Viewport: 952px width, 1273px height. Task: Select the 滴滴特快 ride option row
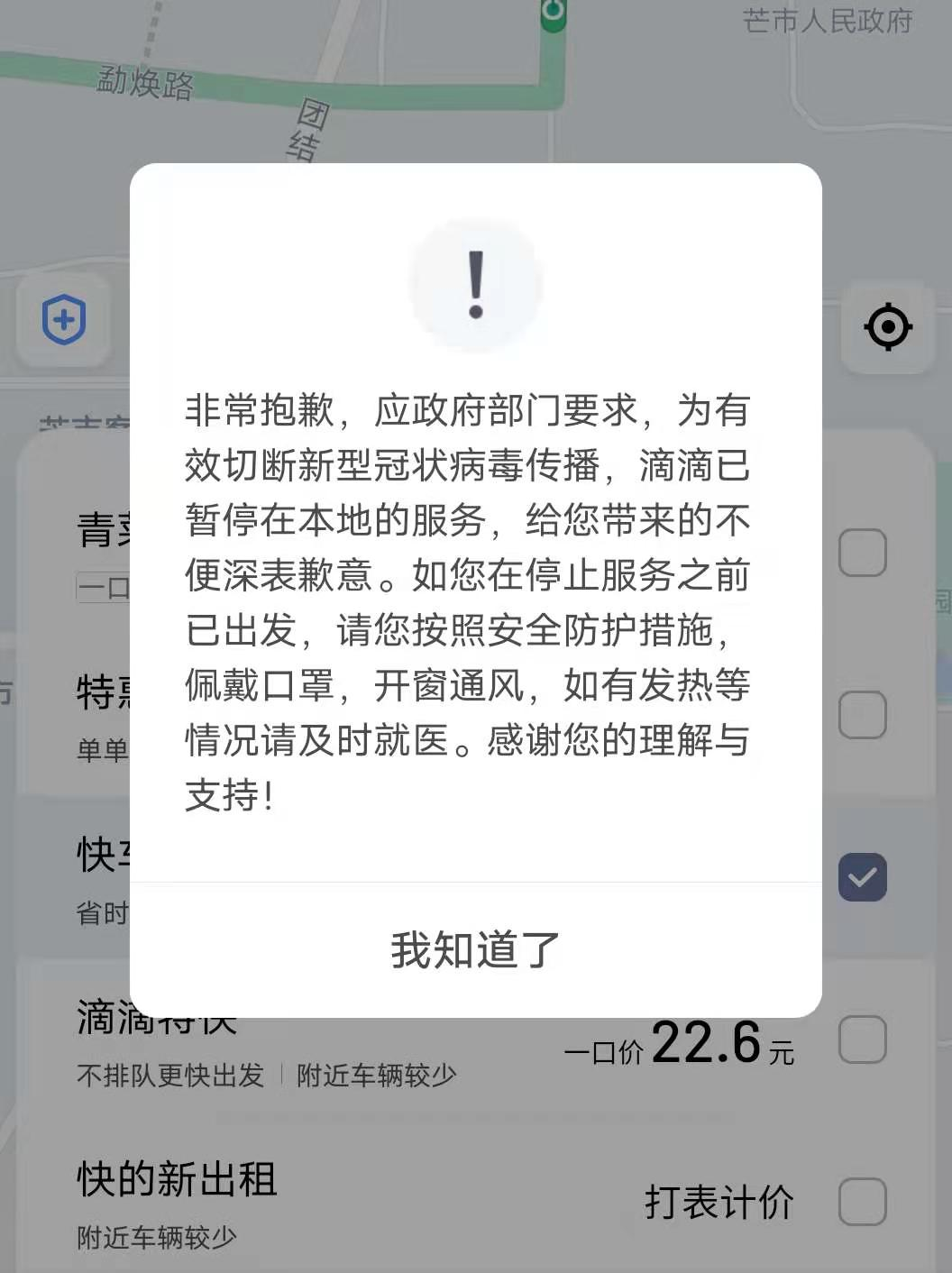point(155,1019)
